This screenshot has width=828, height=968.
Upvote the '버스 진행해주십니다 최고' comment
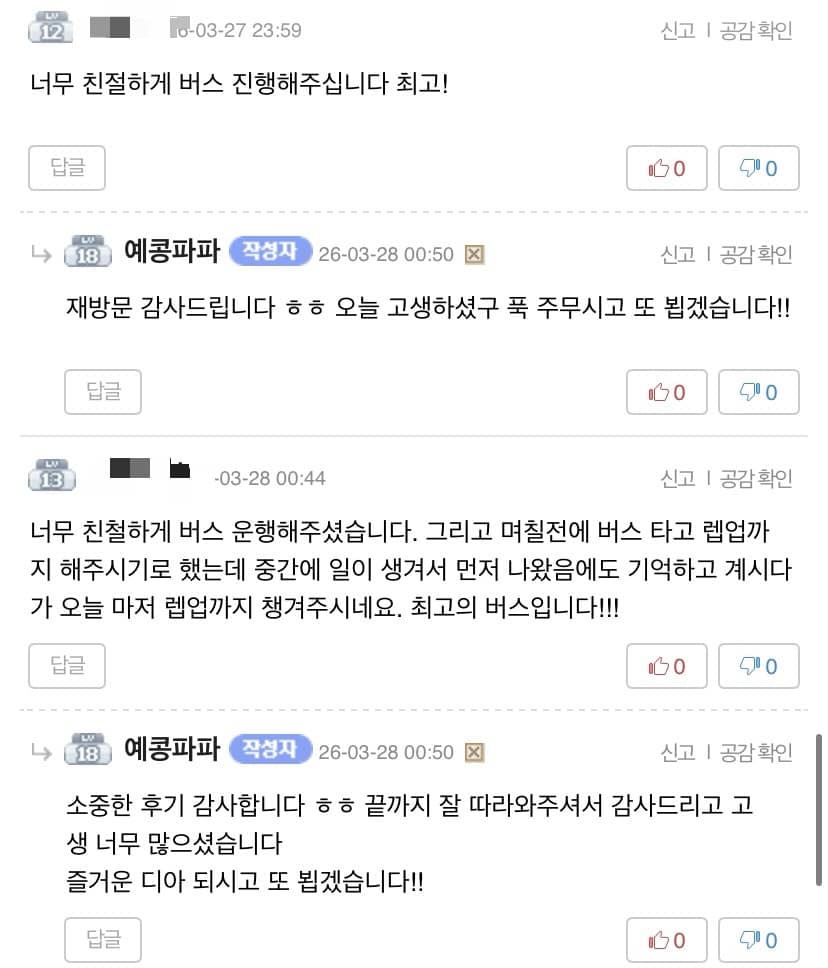coord(666,168)
